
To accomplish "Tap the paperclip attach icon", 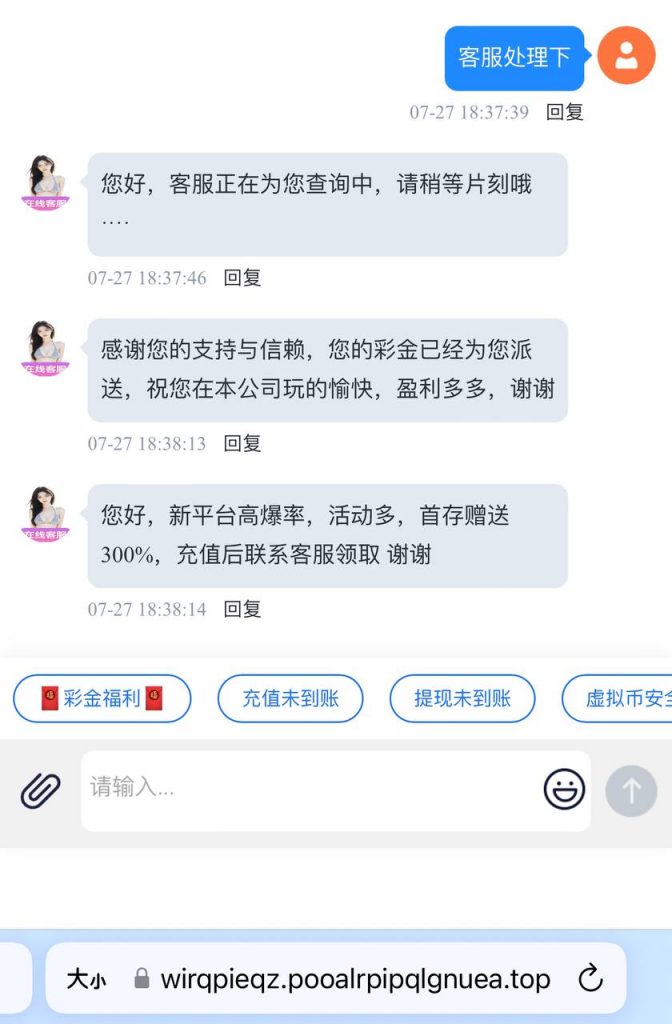I will pyautogui.click(x=41, y=790).
